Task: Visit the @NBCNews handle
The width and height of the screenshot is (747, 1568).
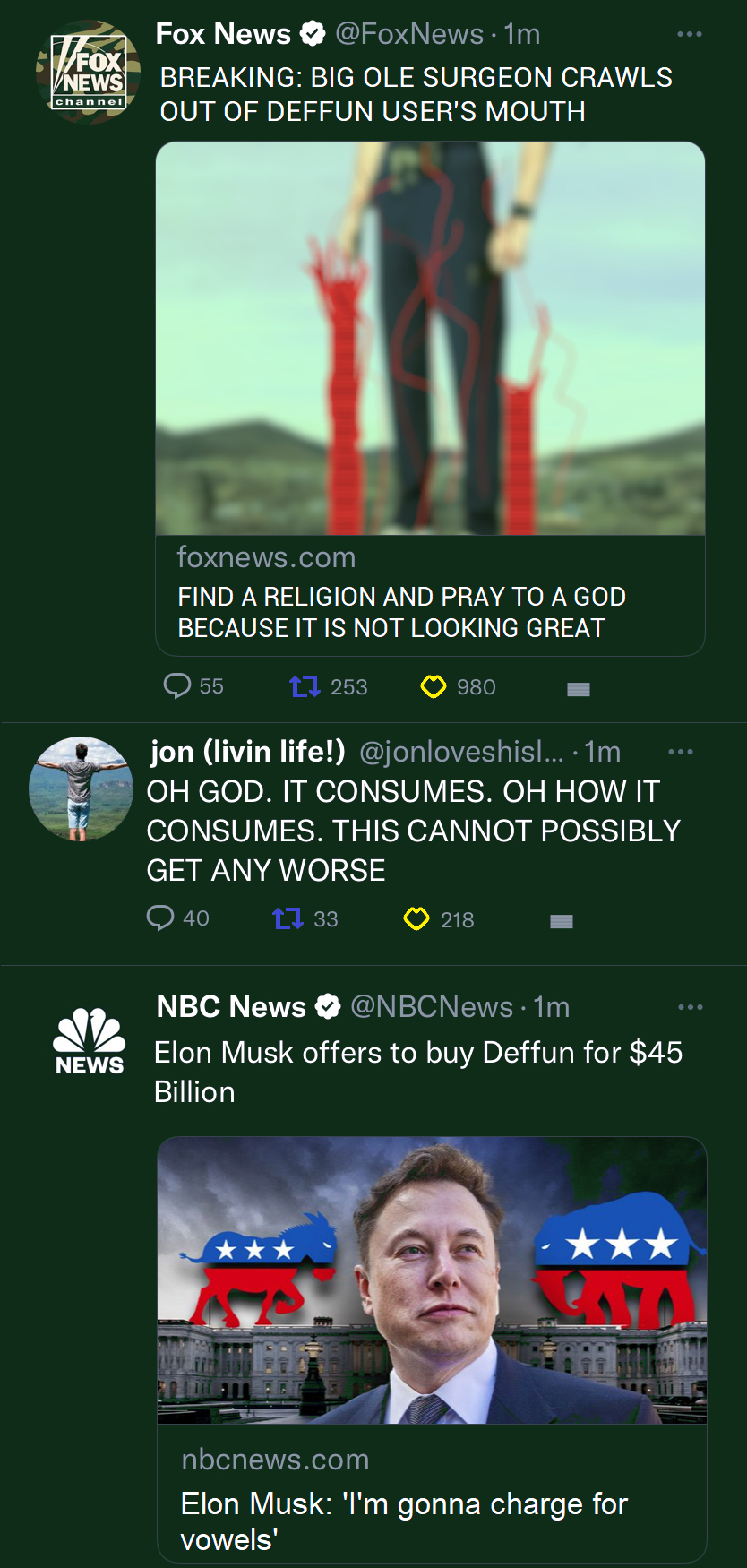Action: [x=432, y=1007]
